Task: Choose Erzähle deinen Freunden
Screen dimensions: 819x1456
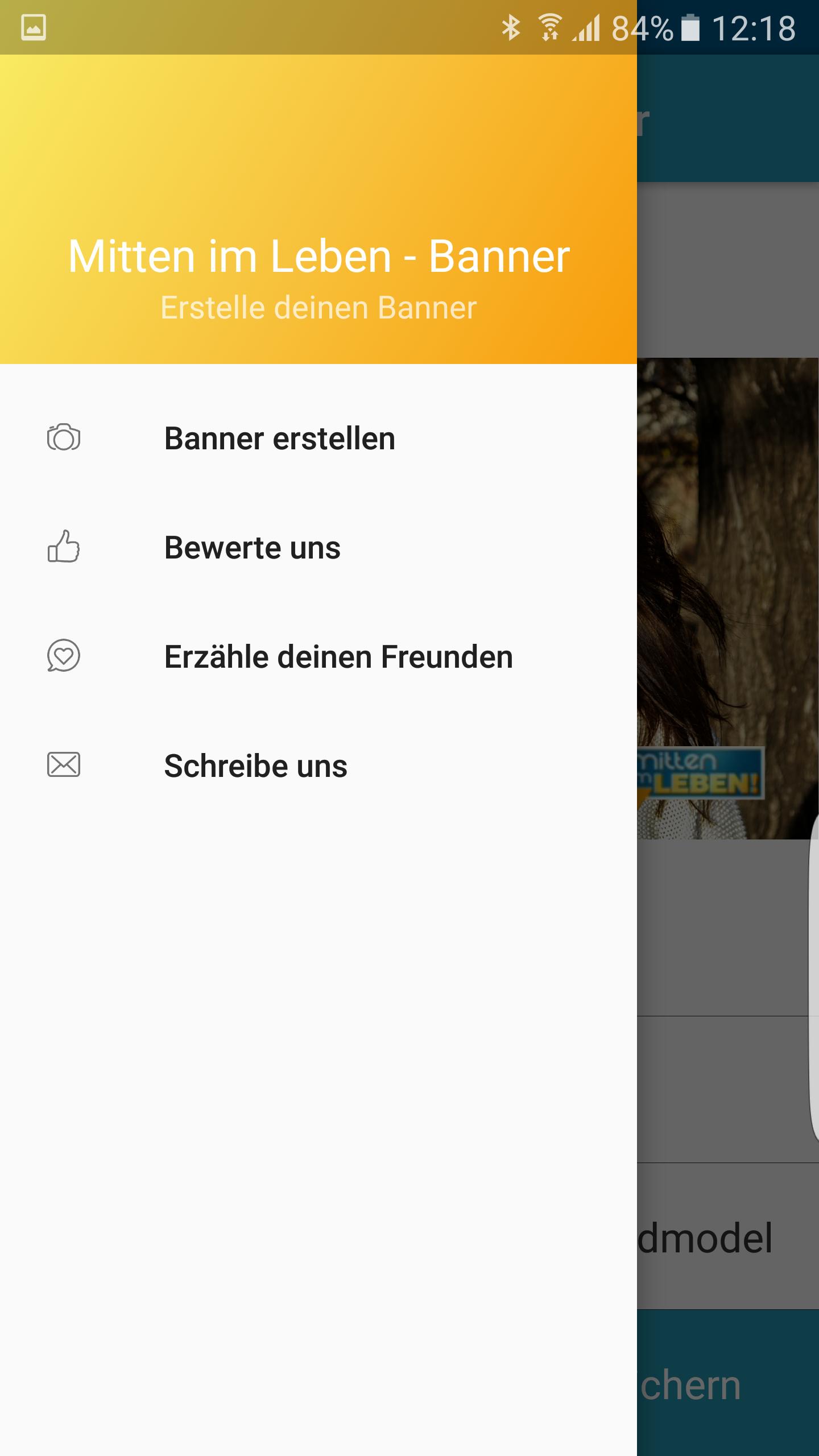Action: [338, 657]
